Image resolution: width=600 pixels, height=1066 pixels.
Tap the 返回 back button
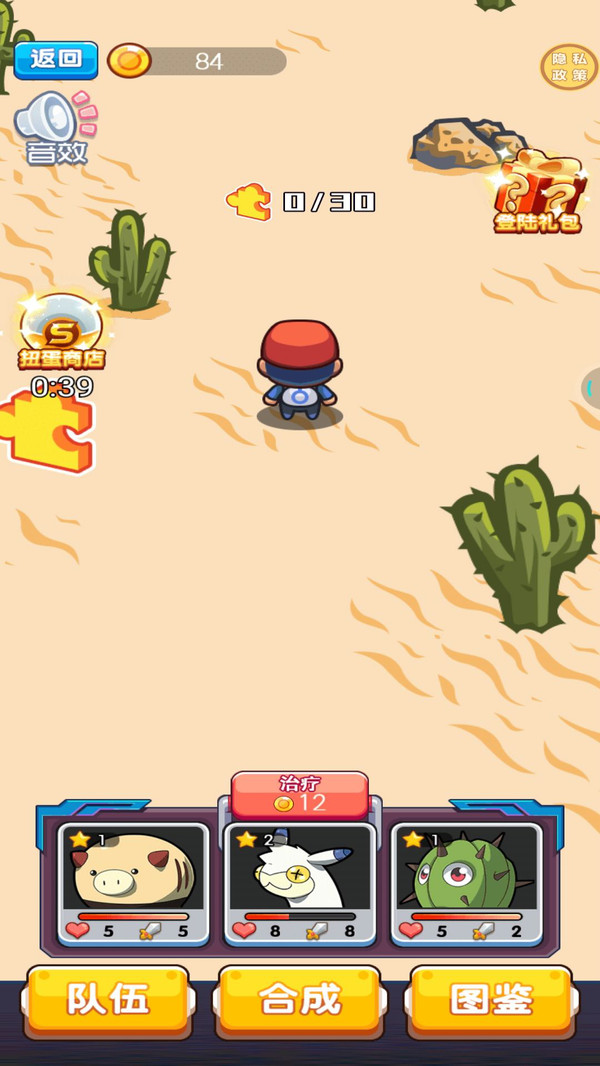coord(56,60)
